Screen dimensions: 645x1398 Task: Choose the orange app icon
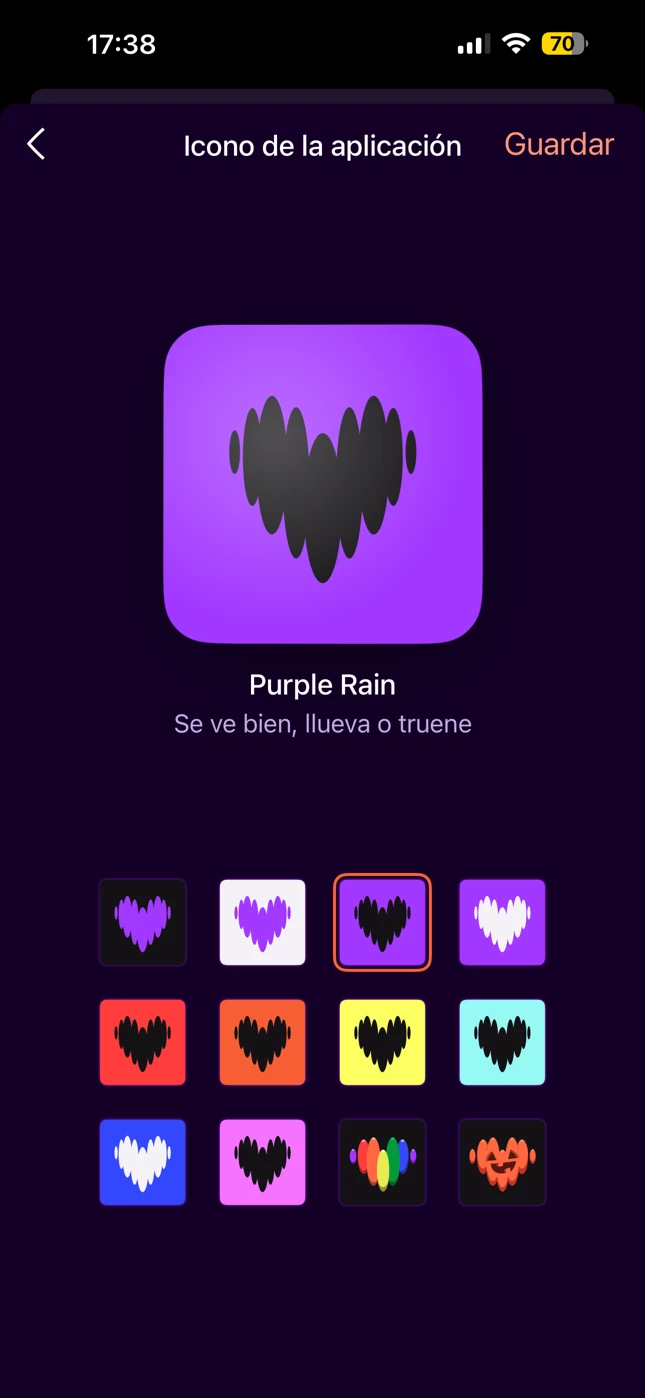[262, 1042]
